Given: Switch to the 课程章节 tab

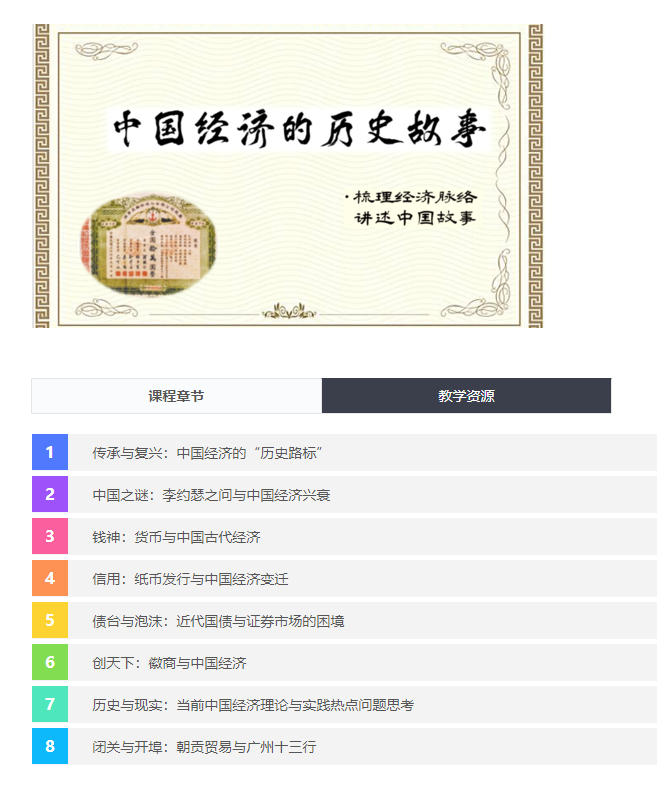Looking at the screenshot, I should tap(176, 396).
